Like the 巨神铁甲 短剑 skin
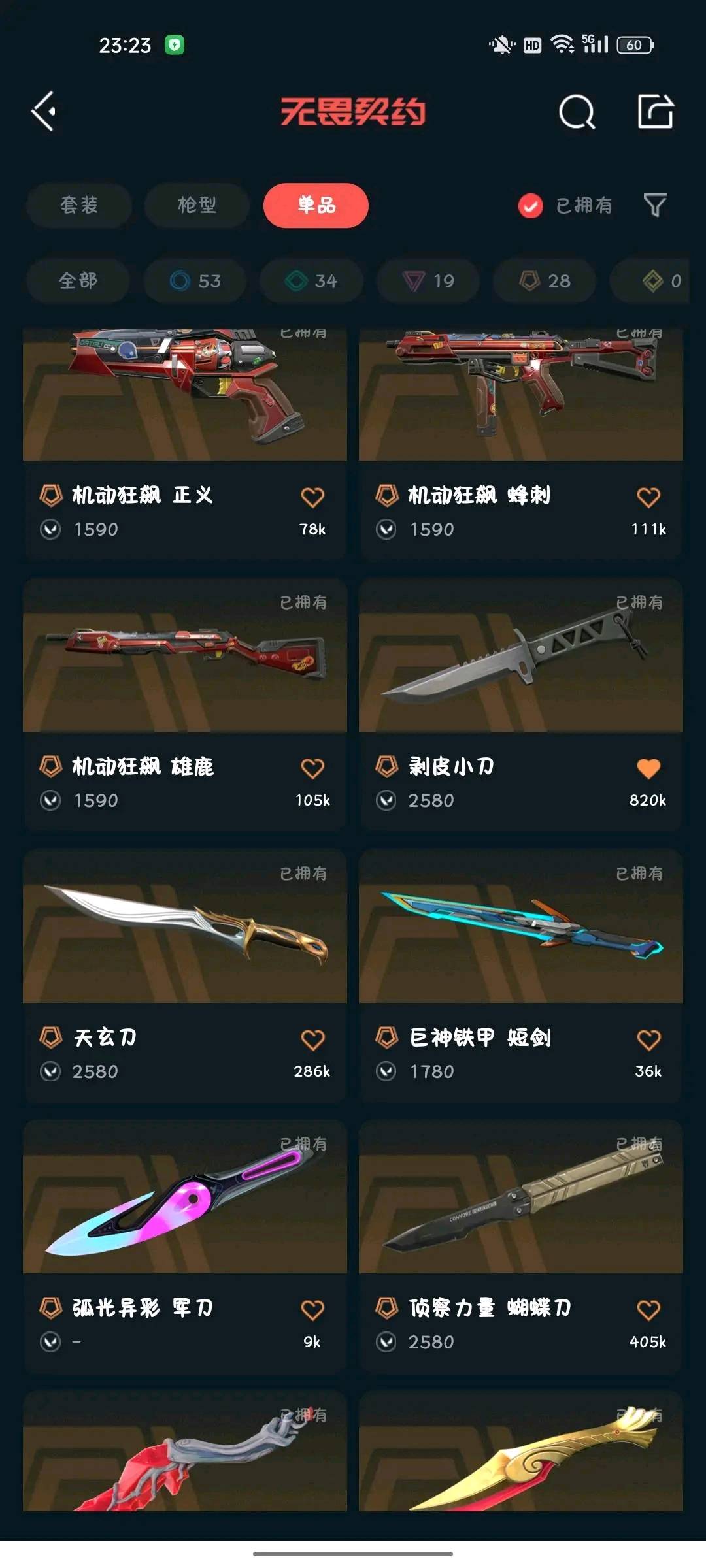Viewport: 706px width, 1568px height. click(x=648, y=1039)
